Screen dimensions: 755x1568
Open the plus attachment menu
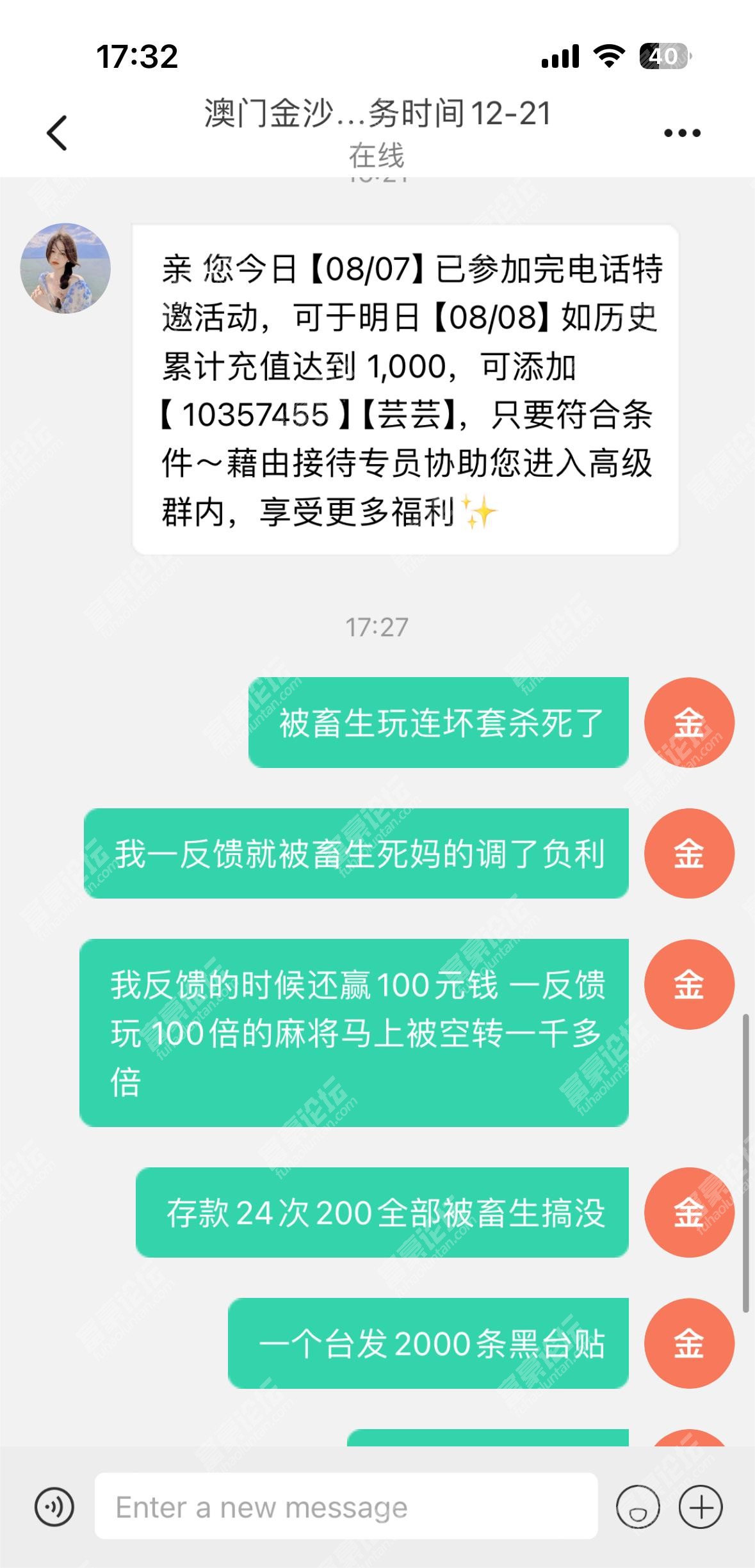tap(701, 1507)
